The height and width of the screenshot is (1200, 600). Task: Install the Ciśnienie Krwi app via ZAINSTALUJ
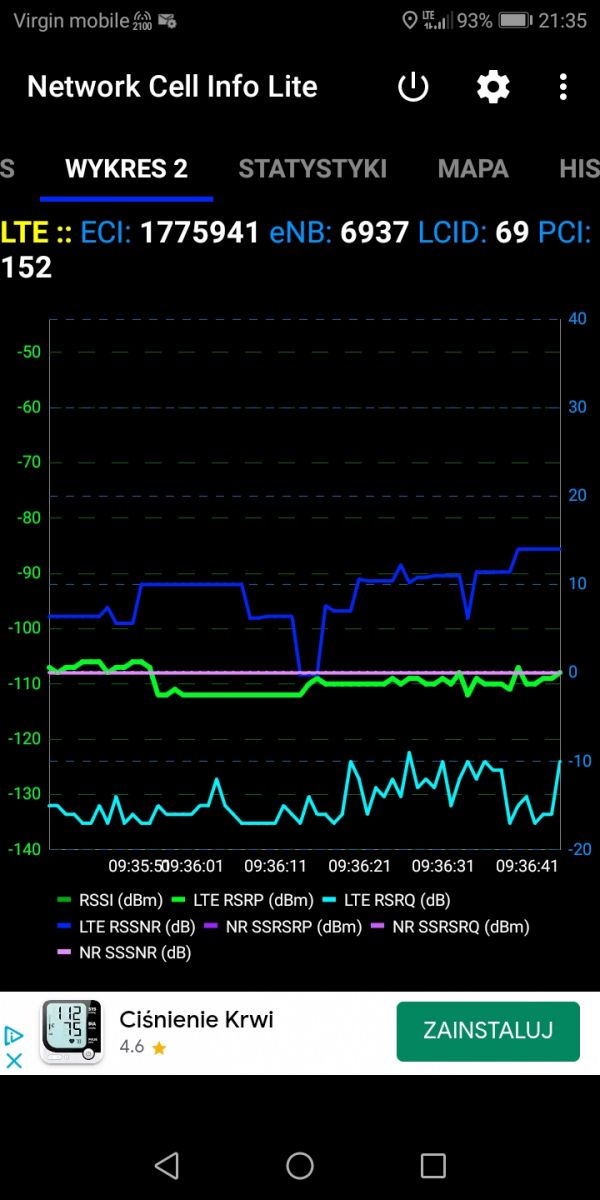[x=488, y=1031]
